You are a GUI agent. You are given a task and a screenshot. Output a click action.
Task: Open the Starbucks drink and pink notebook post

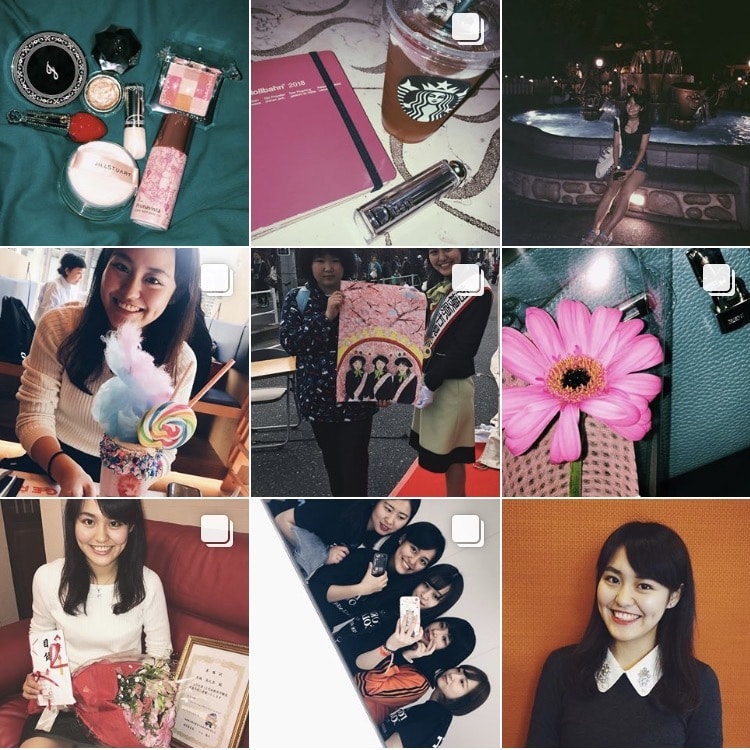coord(375,122)
